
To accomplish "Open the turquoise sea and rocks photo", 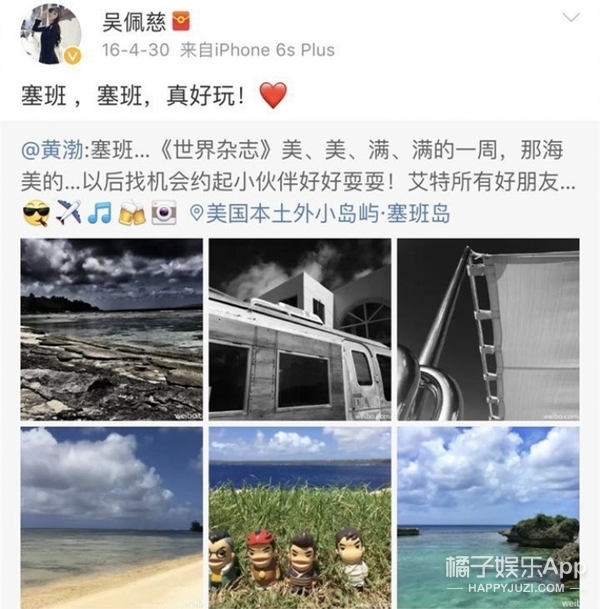I will (x=487, y=518).
